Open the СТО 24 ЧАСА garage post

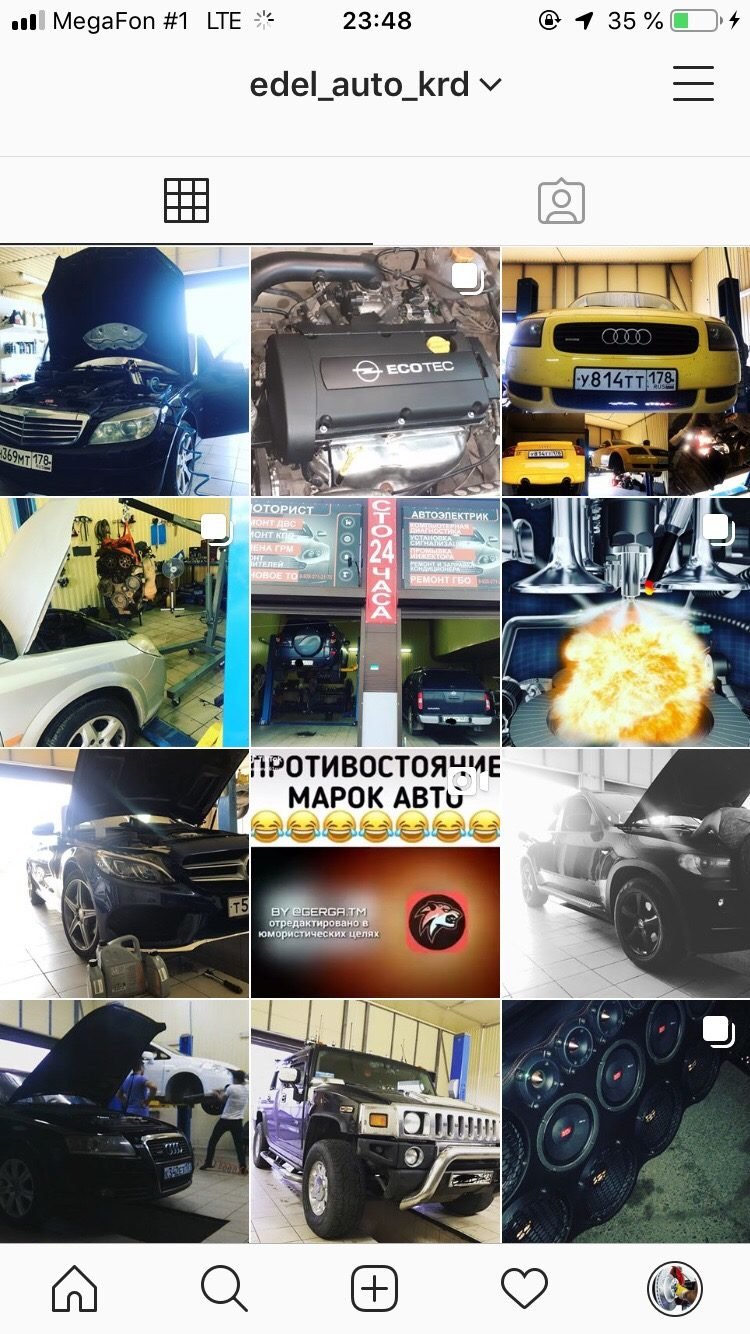[x=375, y=622]
